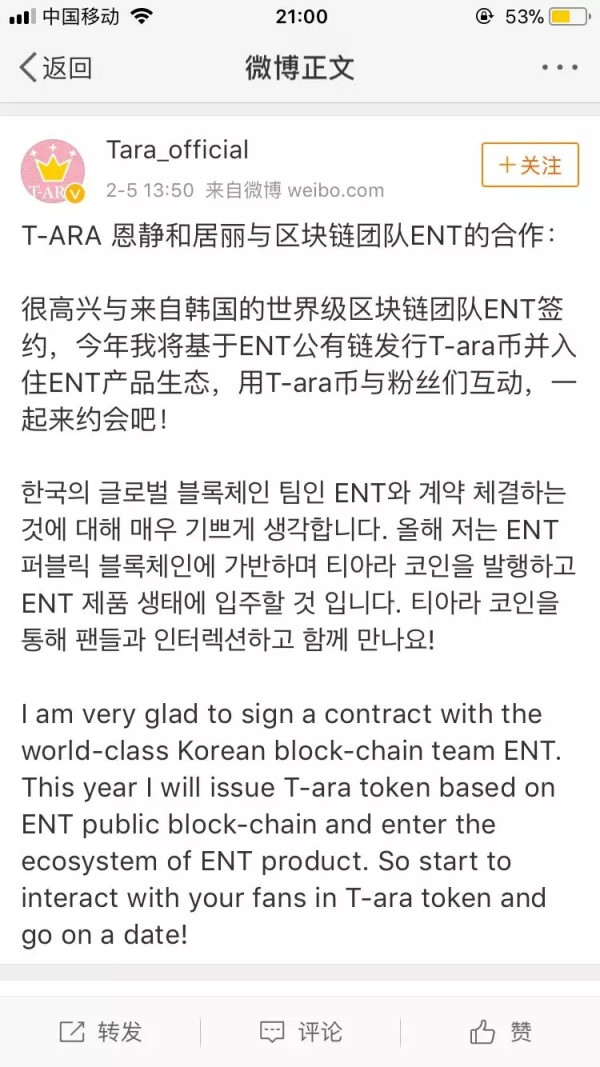The image size is (600, 1067).
Task: Comment on the post via 评论
Action: coord(301,1032)
